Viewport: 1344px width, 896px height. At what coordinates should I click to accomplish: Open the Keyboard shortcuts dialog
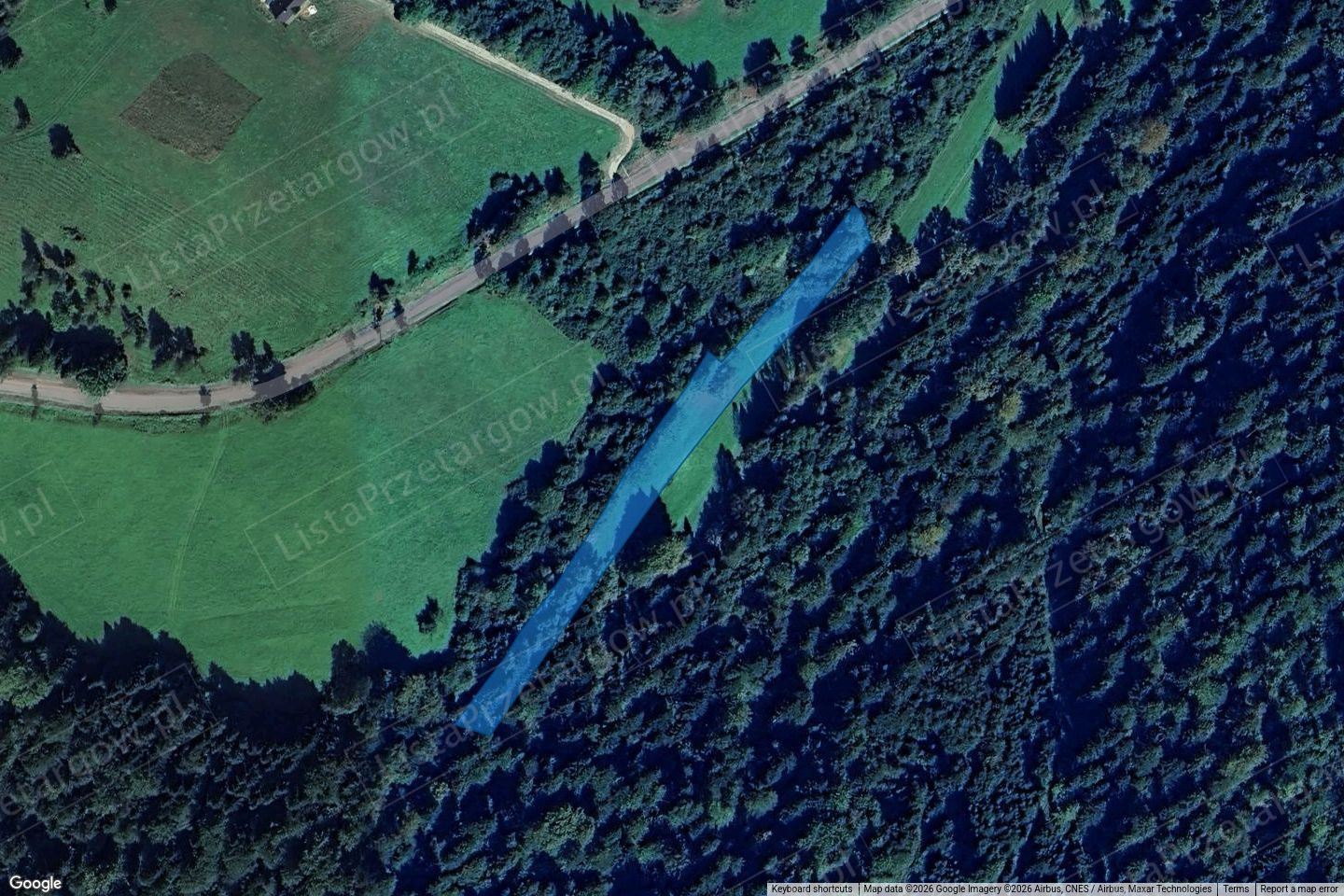pos(811,889)
